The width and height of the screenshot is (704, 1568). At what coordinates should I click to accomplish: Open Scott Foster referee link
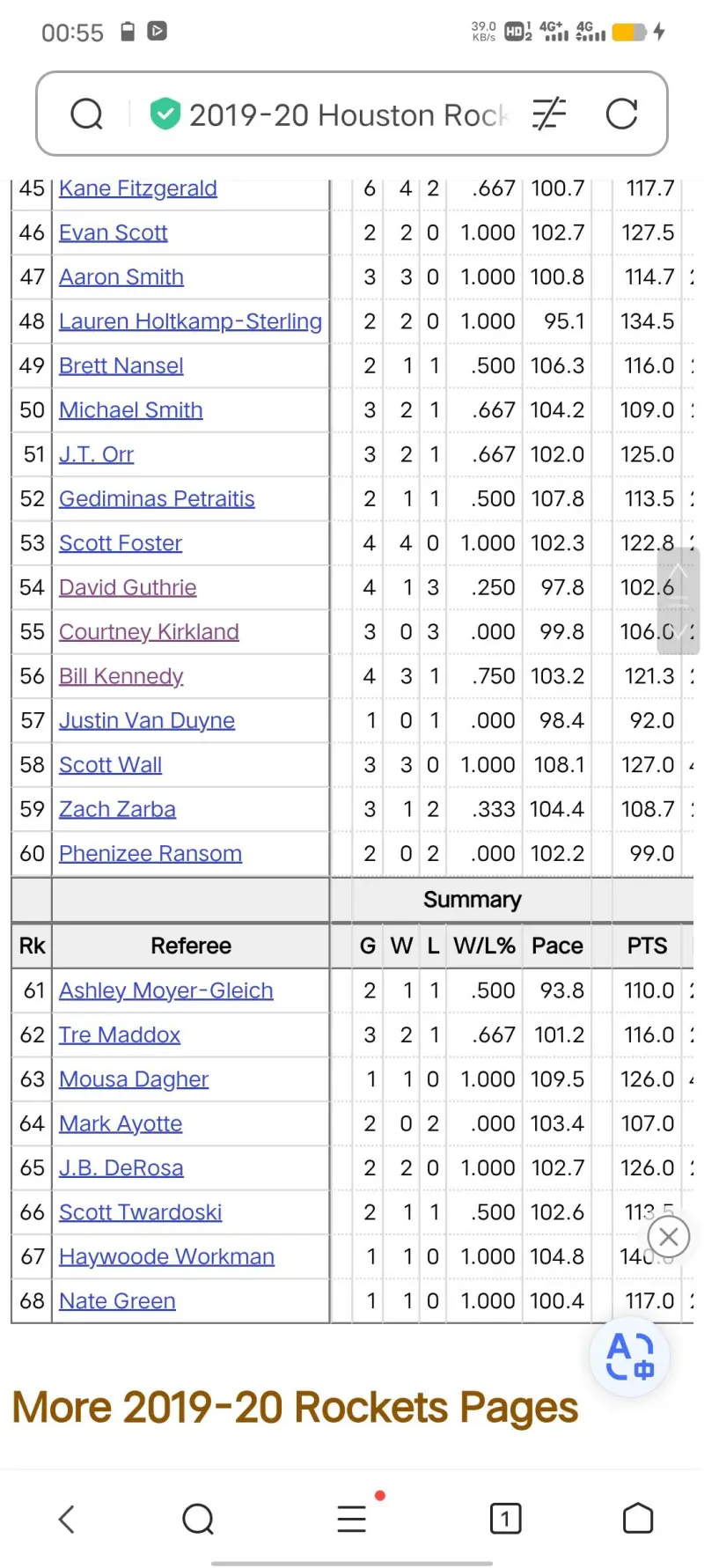click(121, 543)
